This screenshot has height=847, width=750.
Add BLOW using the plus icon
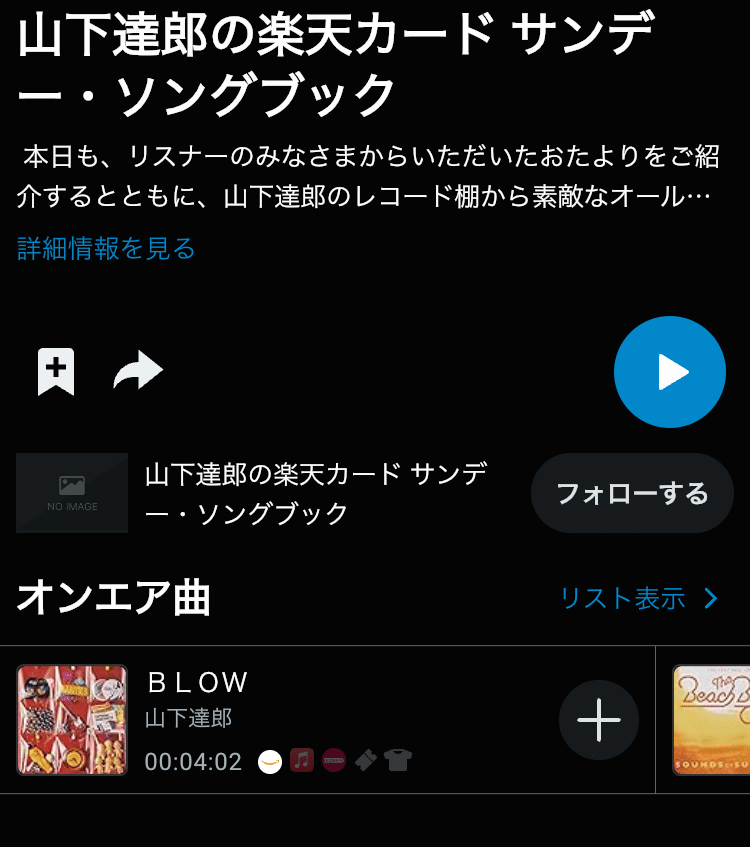pos(600,719)
